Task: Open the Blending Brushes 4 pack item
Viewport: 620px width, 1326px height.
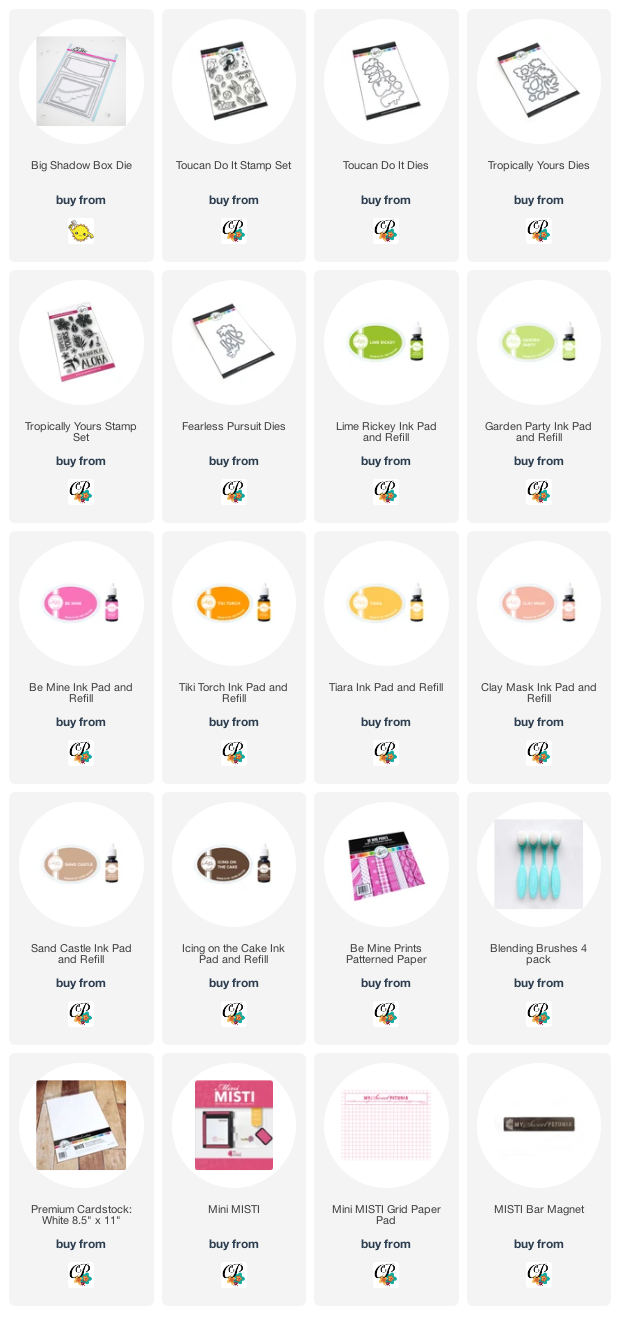Action: pyautogui.click(x=539, y=918)
